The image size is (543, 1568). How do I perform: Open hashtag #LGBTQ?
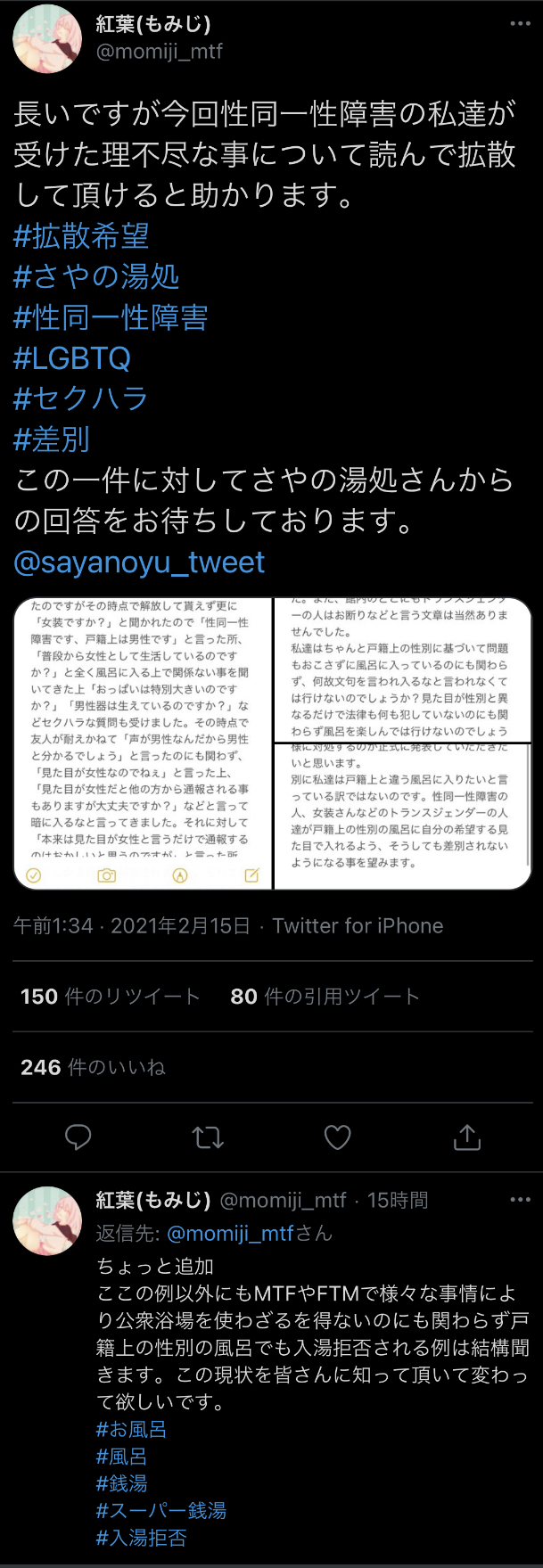click(x=72, y=358)
